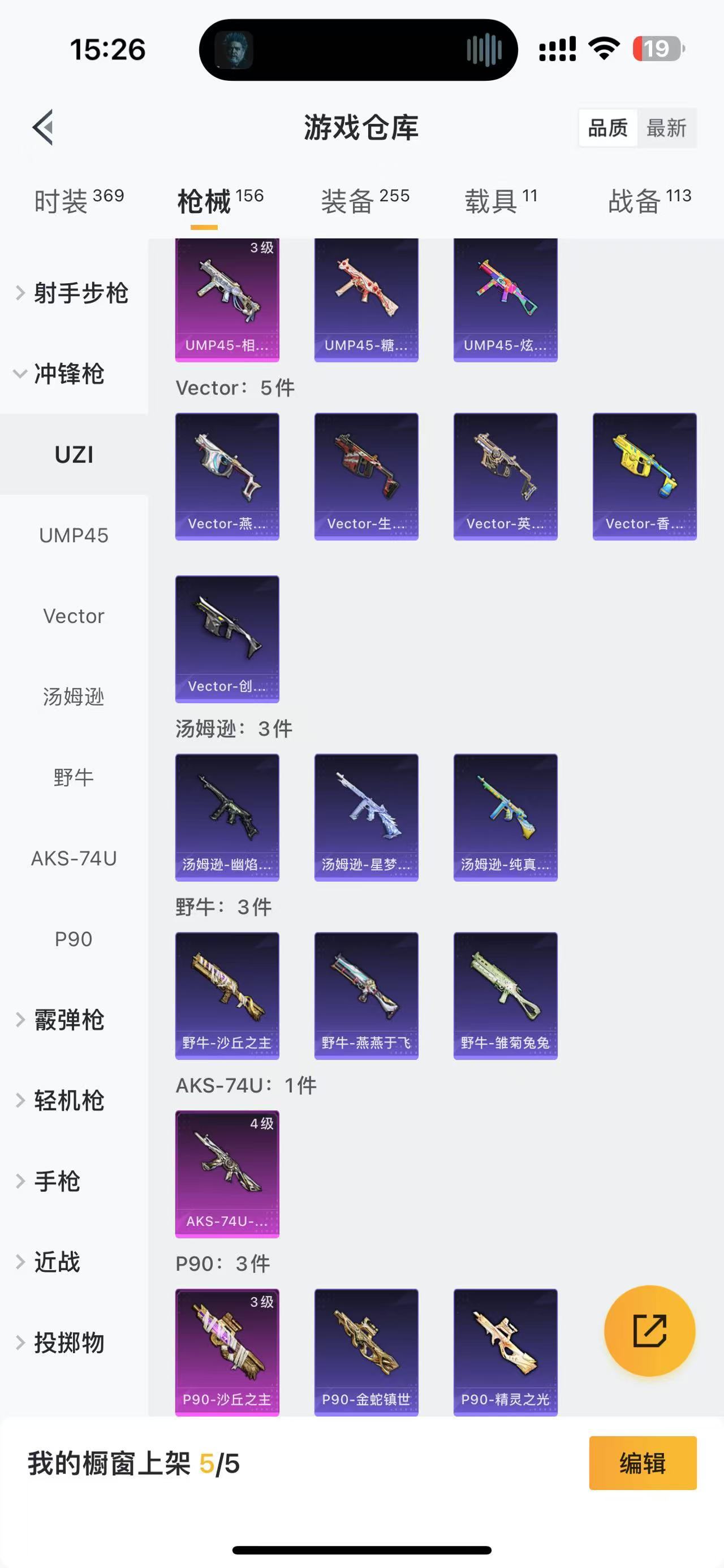This screenshot has height=1568, width=724.
Task: Select UMP45 in the side list
Action: 74,535
